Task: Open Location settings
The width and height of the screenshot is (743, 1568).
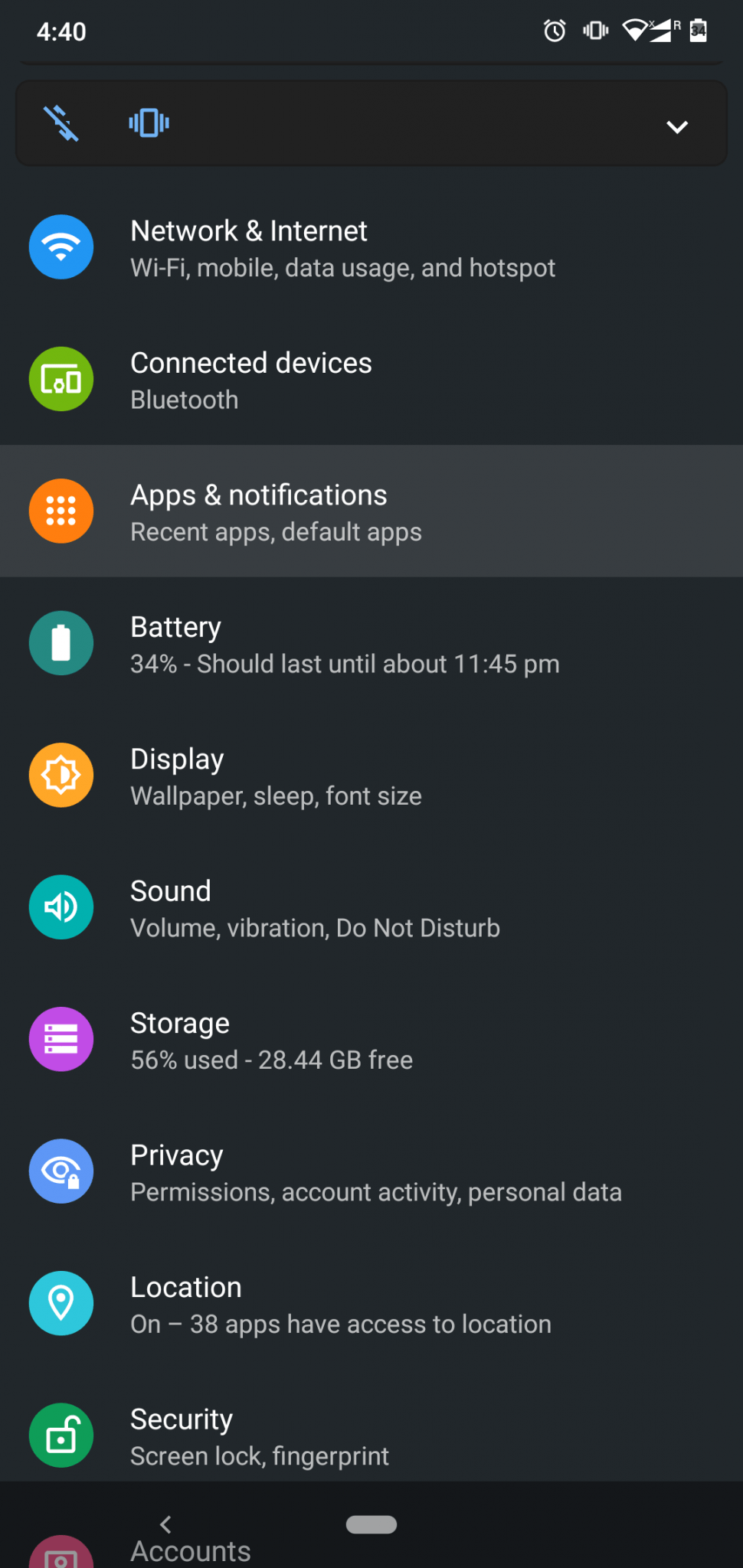Action: (x=340, y=1304)
